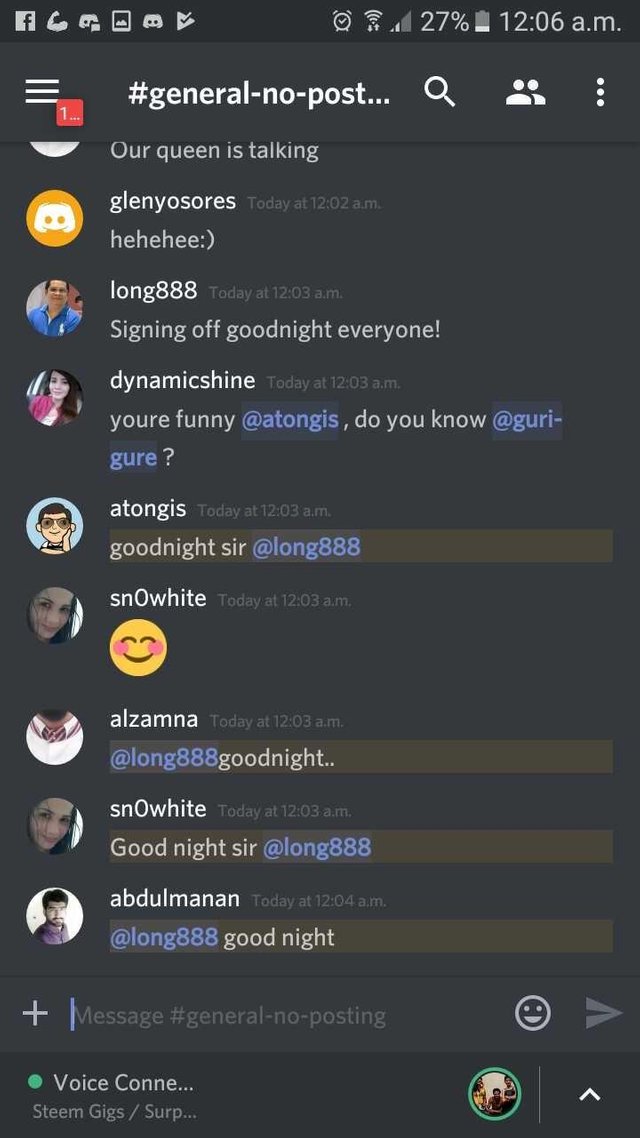View long888's profile avatar
The image size is (640, 1138).
(54, 308)
